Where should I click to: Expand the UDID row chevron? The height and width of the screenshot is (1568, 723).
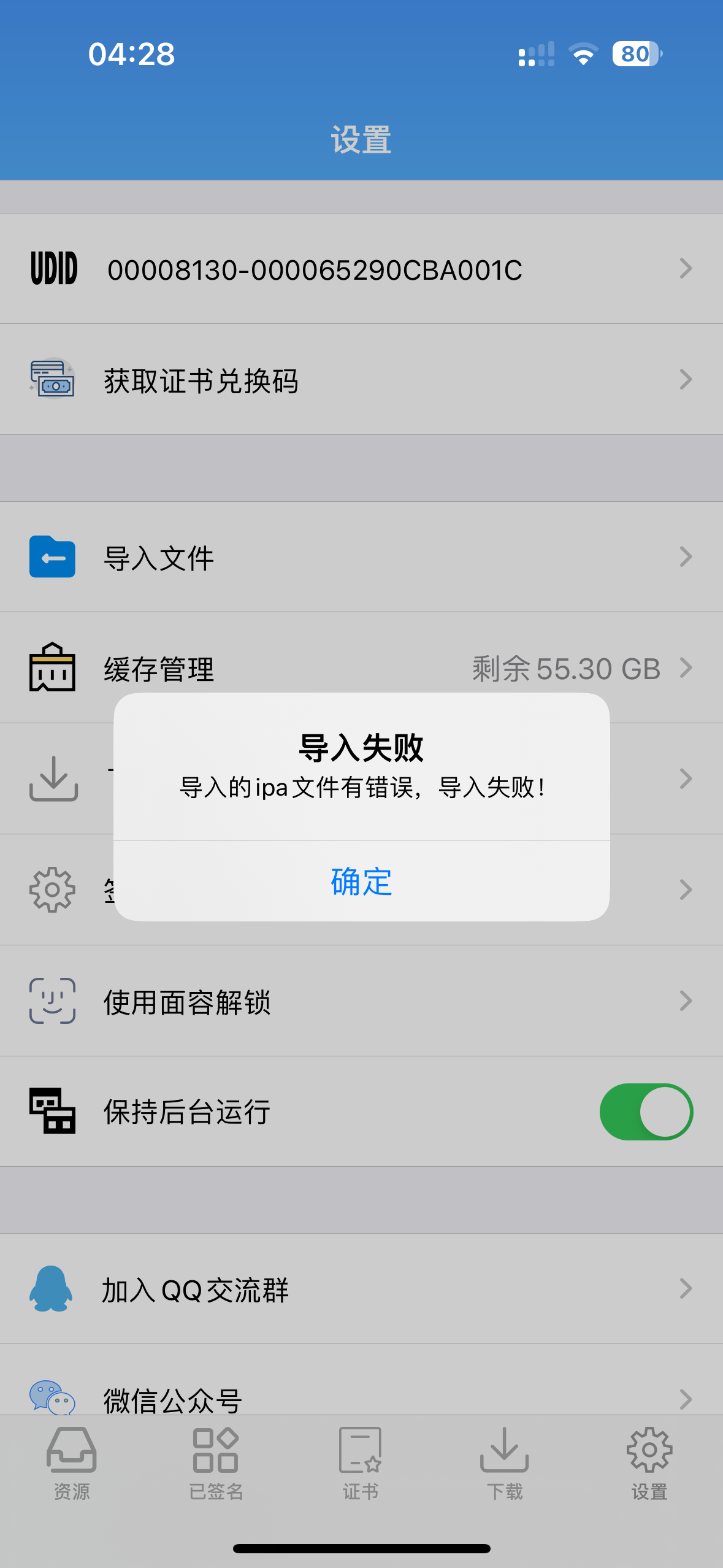685,269
